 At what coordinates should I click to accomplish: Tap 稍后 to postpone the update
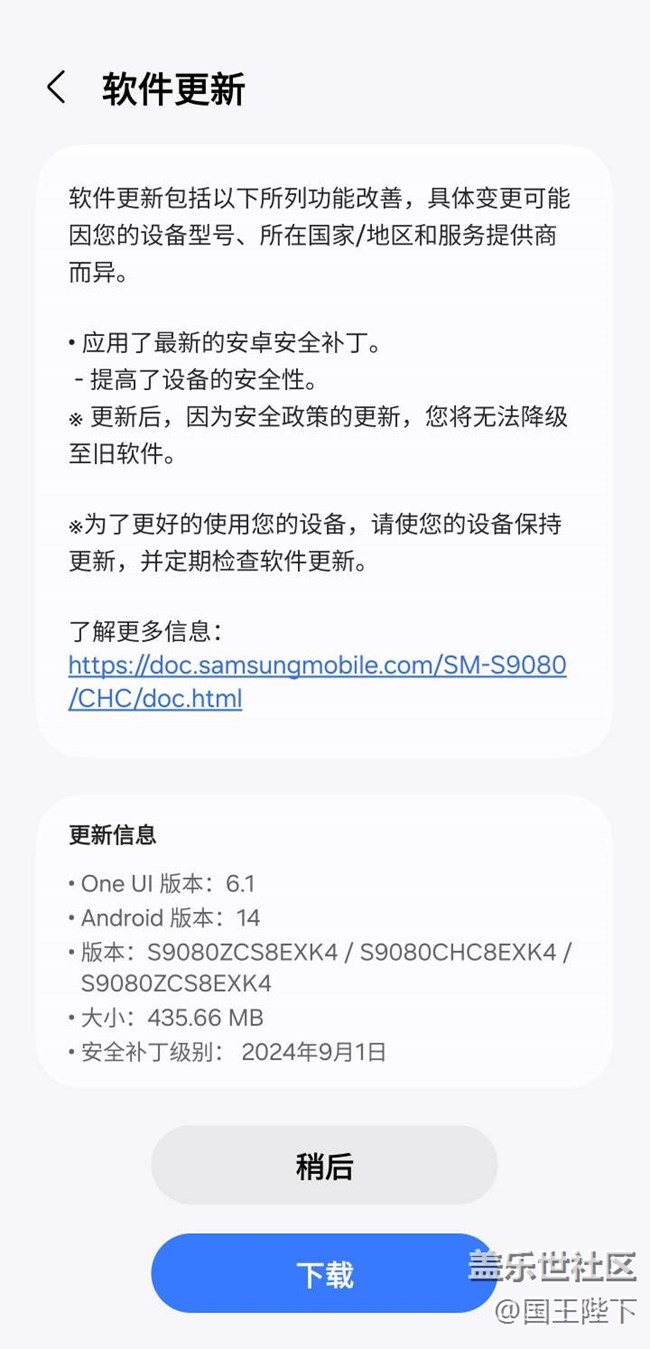(324, 1165)
